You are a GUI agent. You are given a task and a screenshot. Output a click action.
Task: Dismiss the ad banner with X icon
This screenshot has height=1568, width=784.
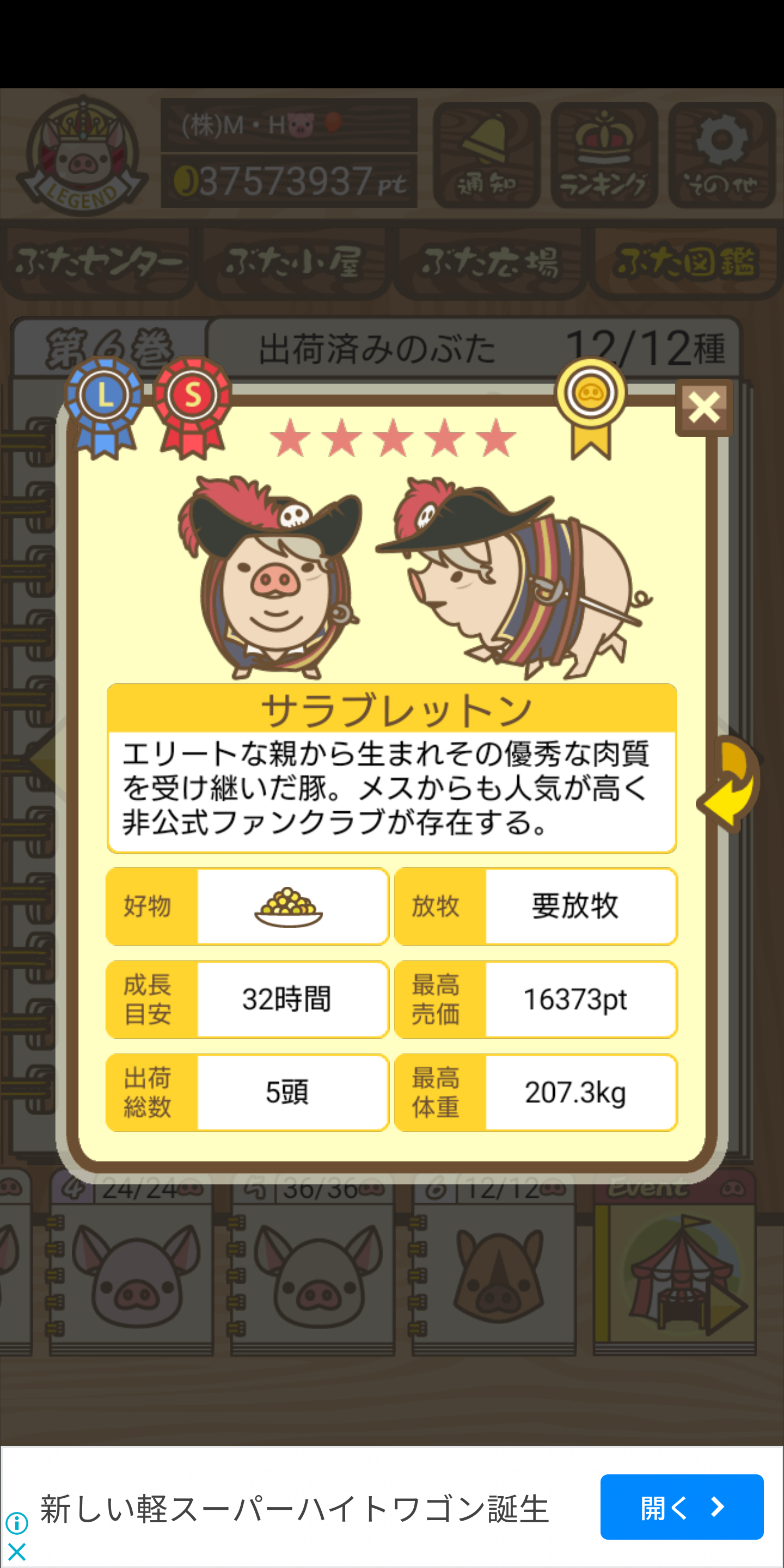pos(17,1552)
